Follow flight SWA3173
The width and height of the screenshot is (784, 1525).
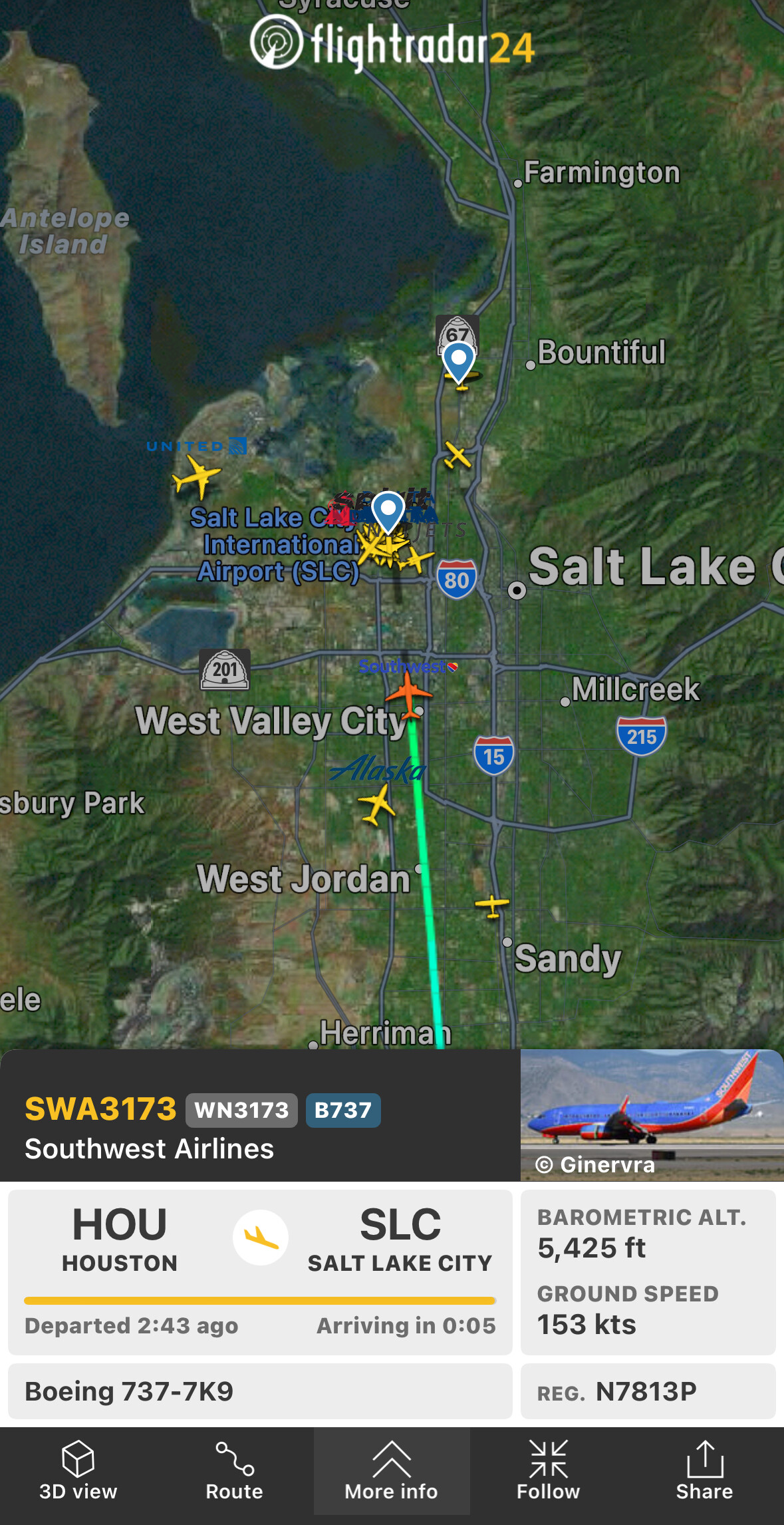click(548, 1471)
